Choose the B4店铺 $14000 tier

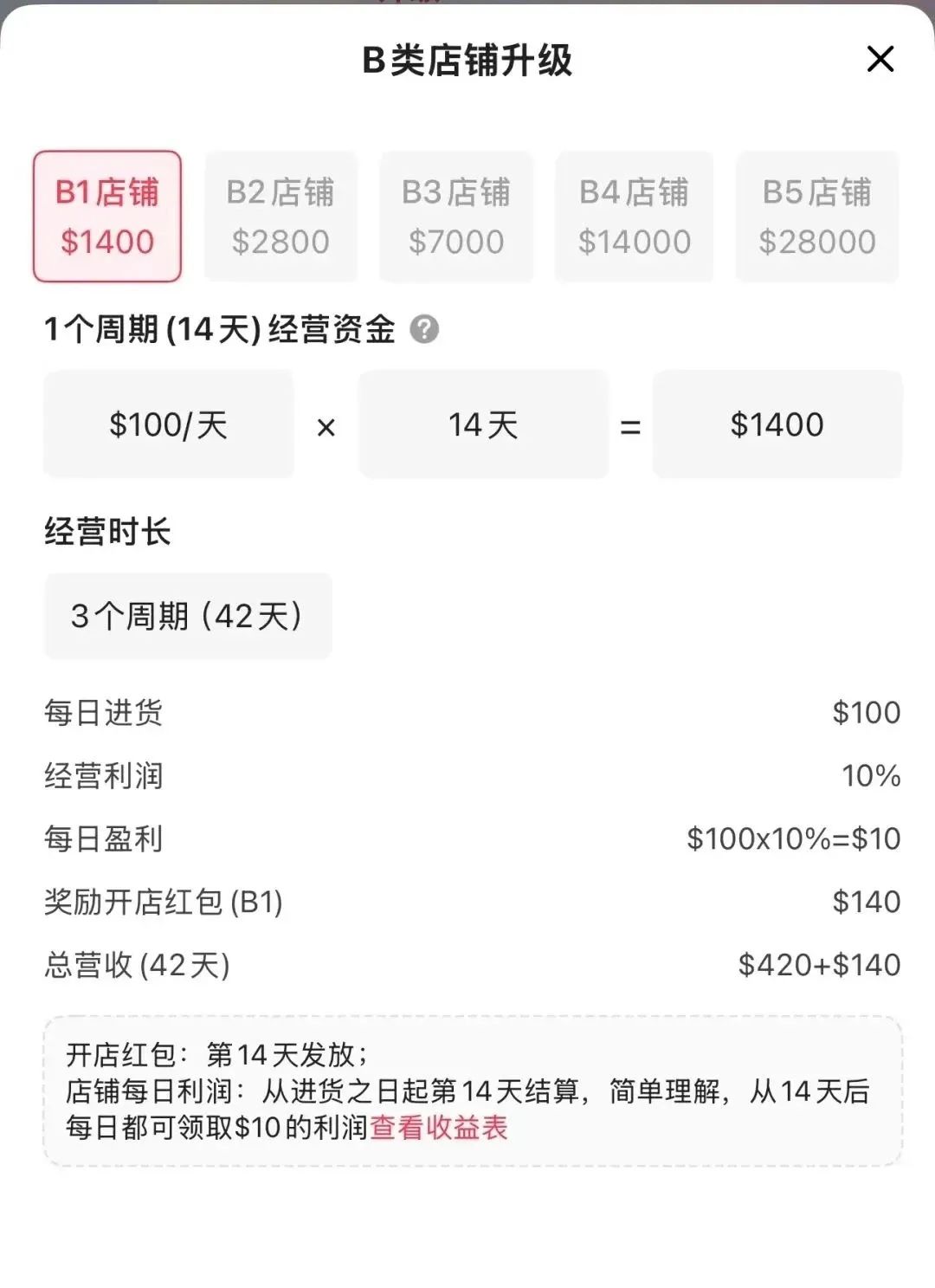(x=634, y=217)
